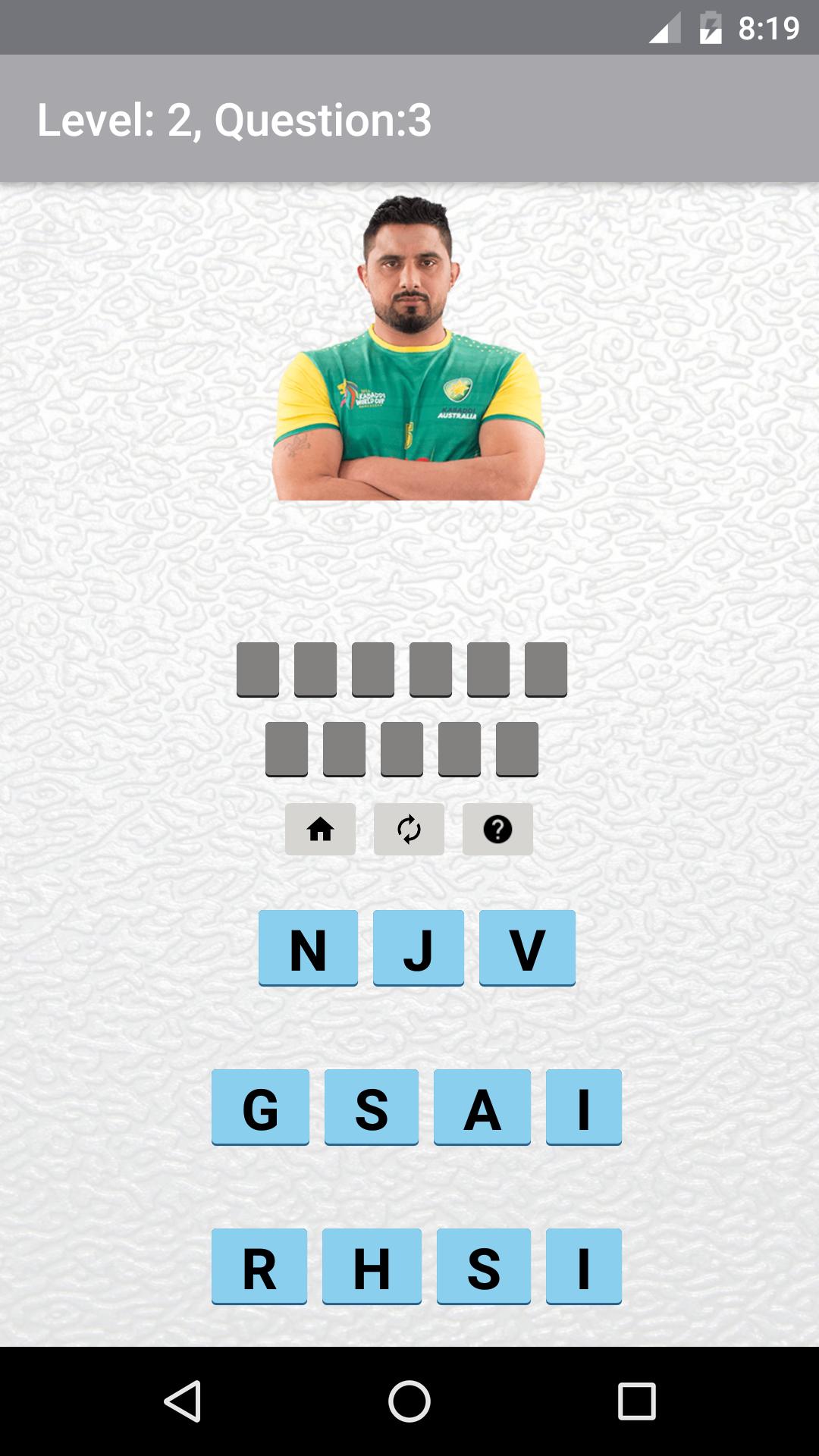
Task: Choose the letter H tile
Action: (372, 1266)
